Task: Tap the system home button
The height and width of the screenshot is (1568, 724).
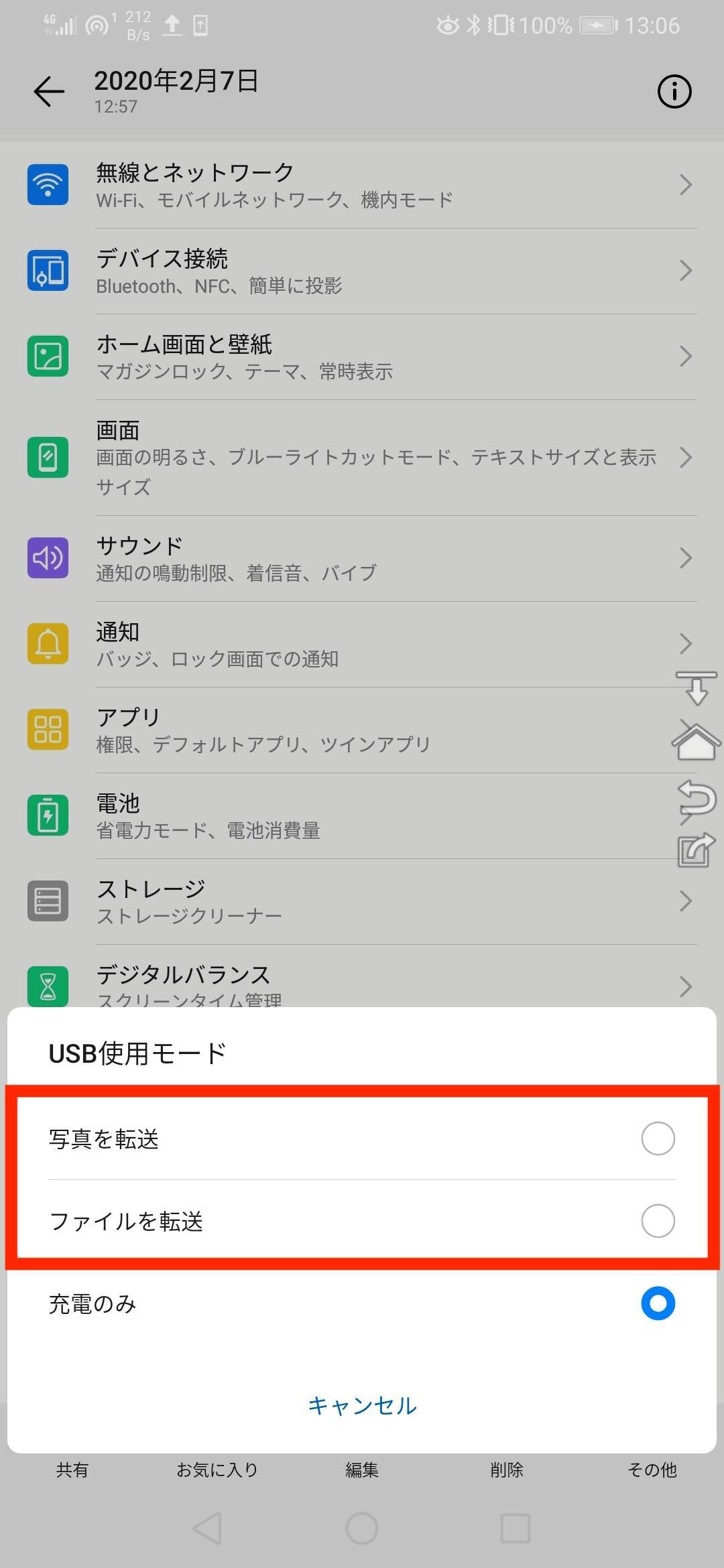Action: coord(362,1528)
